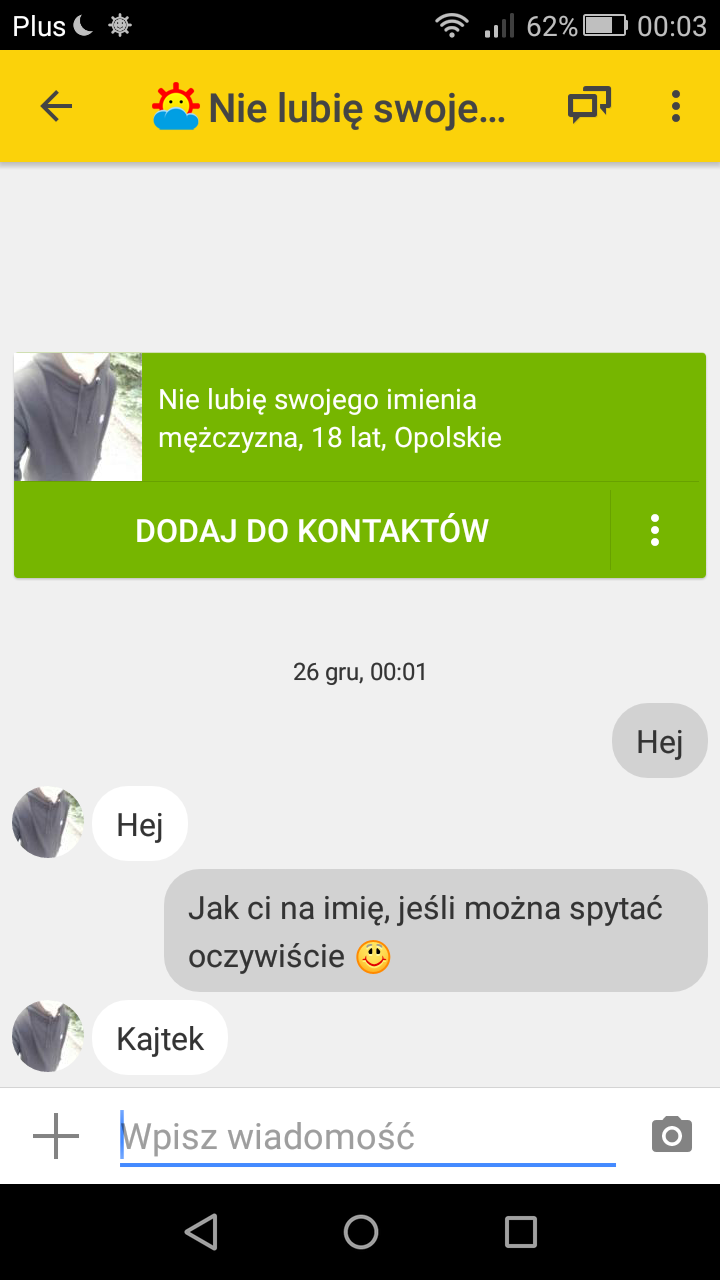Tap the Dodaj do kontaktów button
Viewport: 720px width, 1280px height.
[311, 531]
